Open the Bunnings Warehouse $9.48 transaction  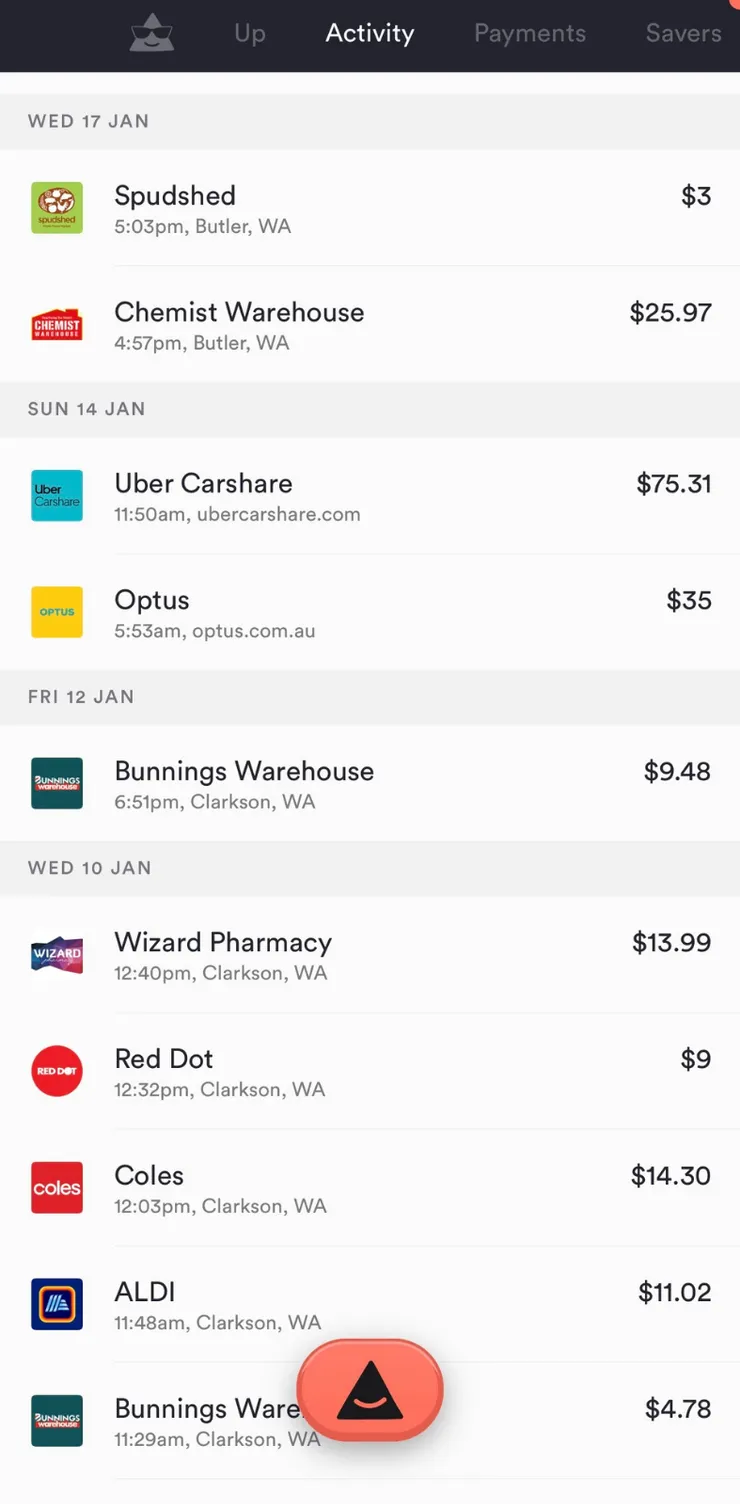click(370, 784)
